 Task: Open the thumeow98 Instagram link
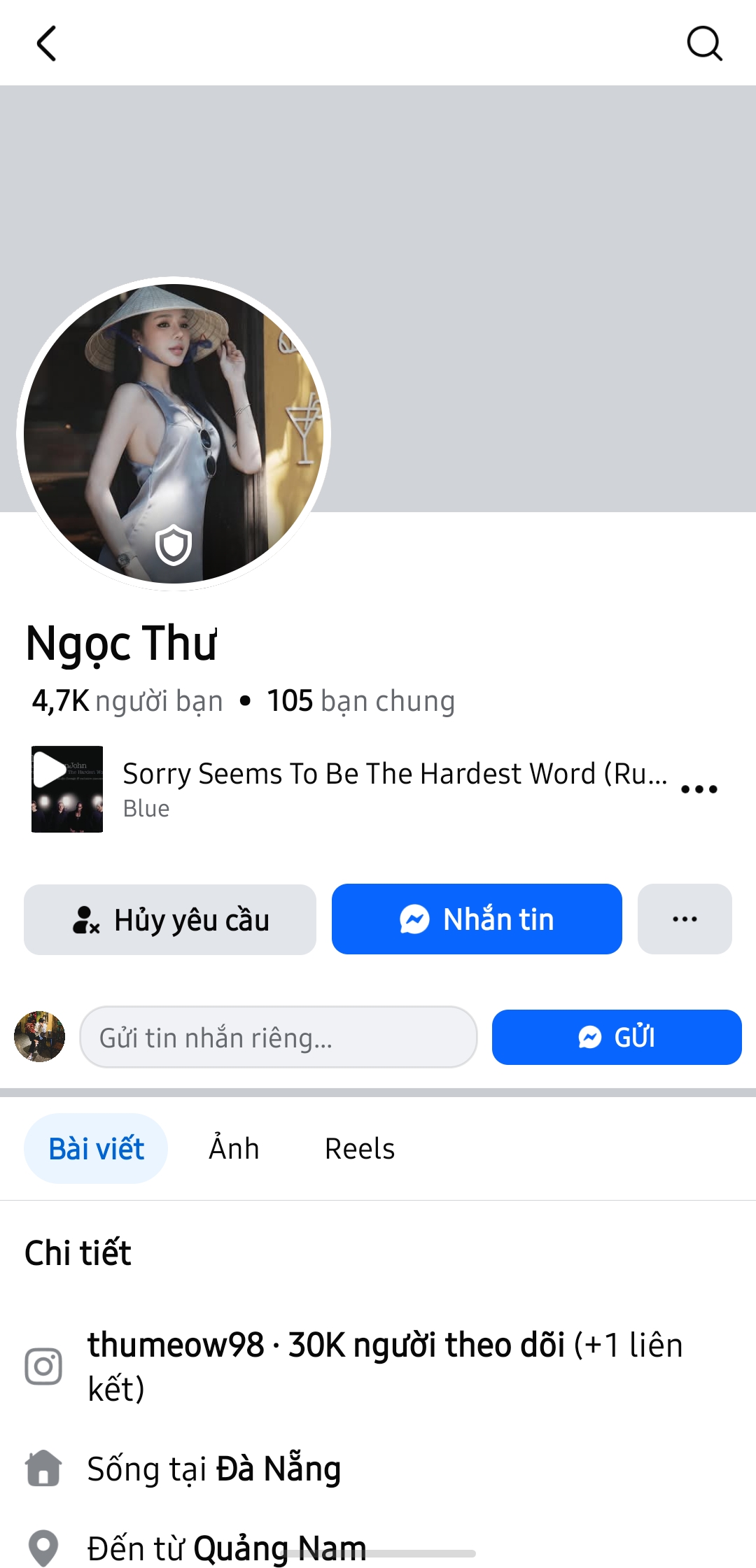click(175, 1345)
